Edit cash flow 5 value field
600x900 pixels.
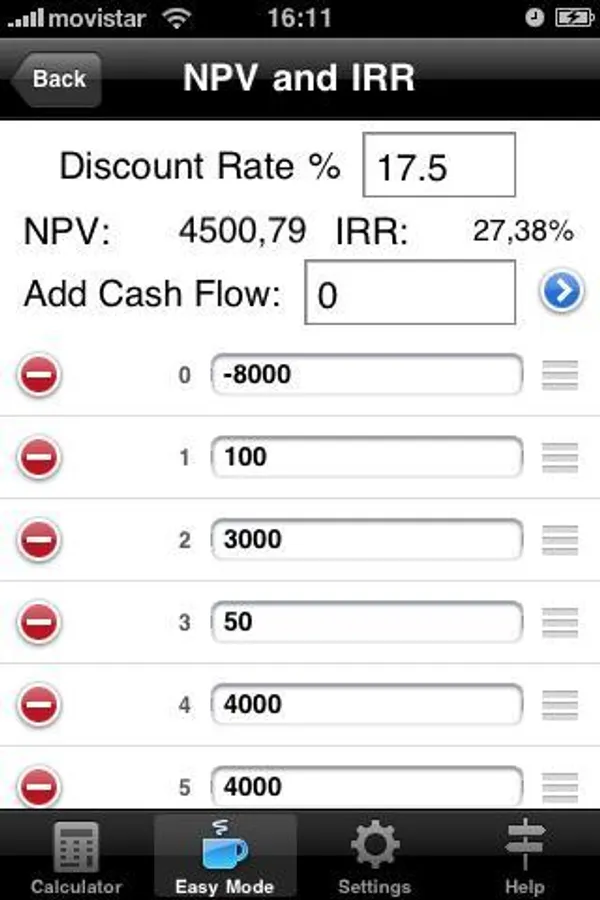(367, 786)
